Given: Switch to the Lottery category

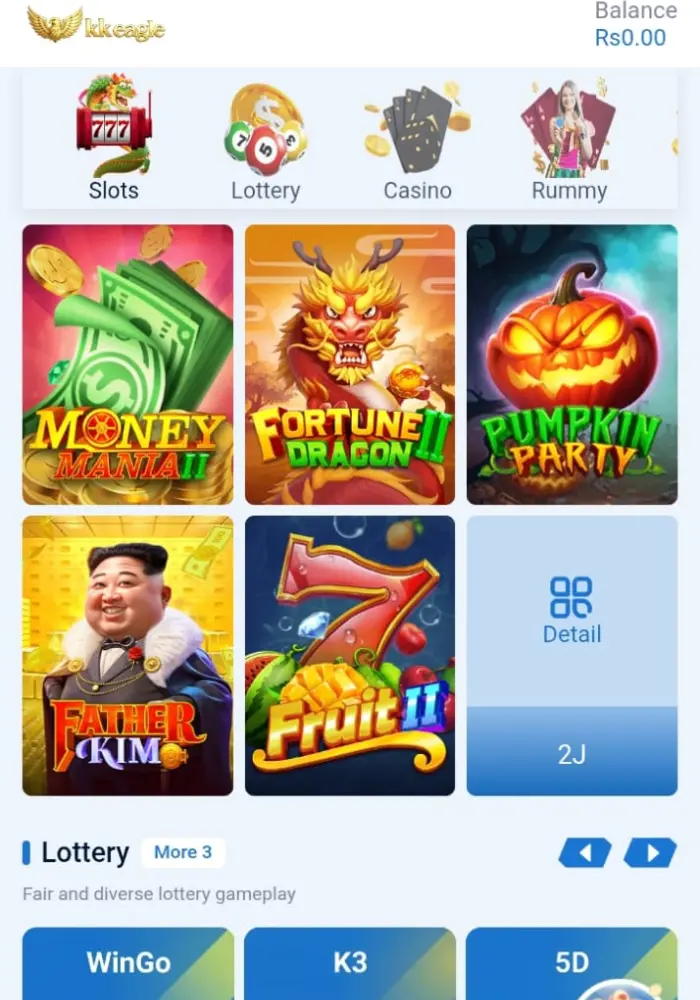Looking at the screenshot, I should (x=265, y=140).
